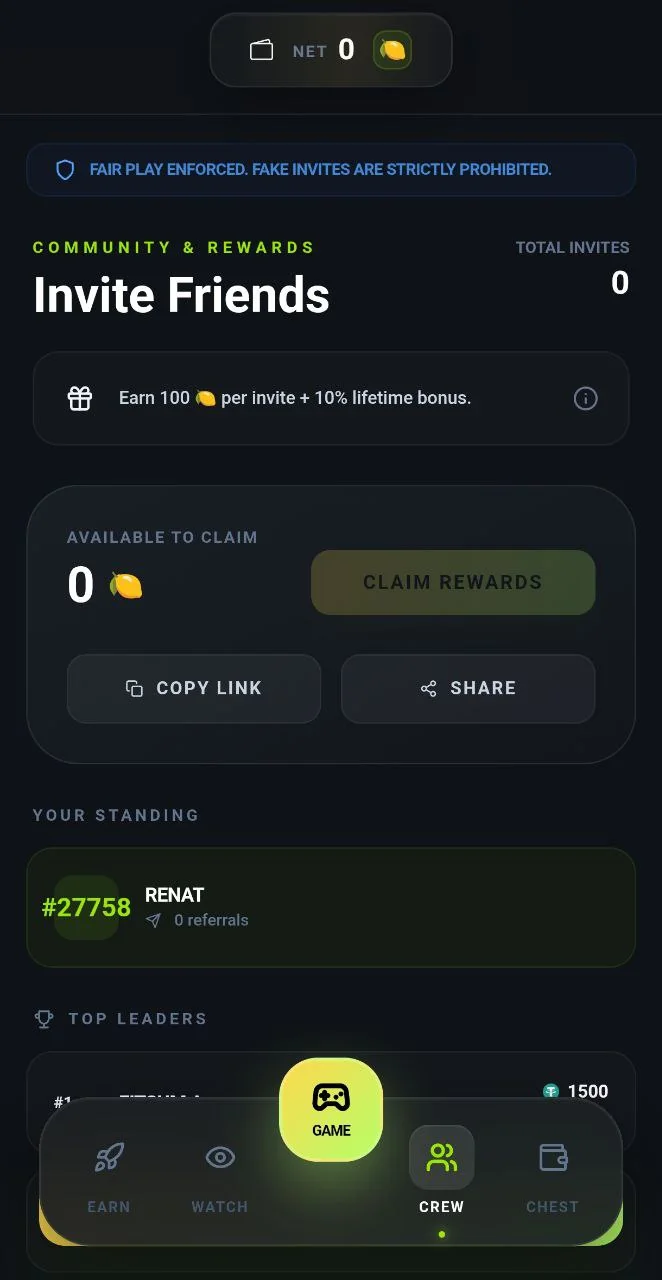
Task: Open the info icon on the invite bonus card
Action: coord(586,399)
